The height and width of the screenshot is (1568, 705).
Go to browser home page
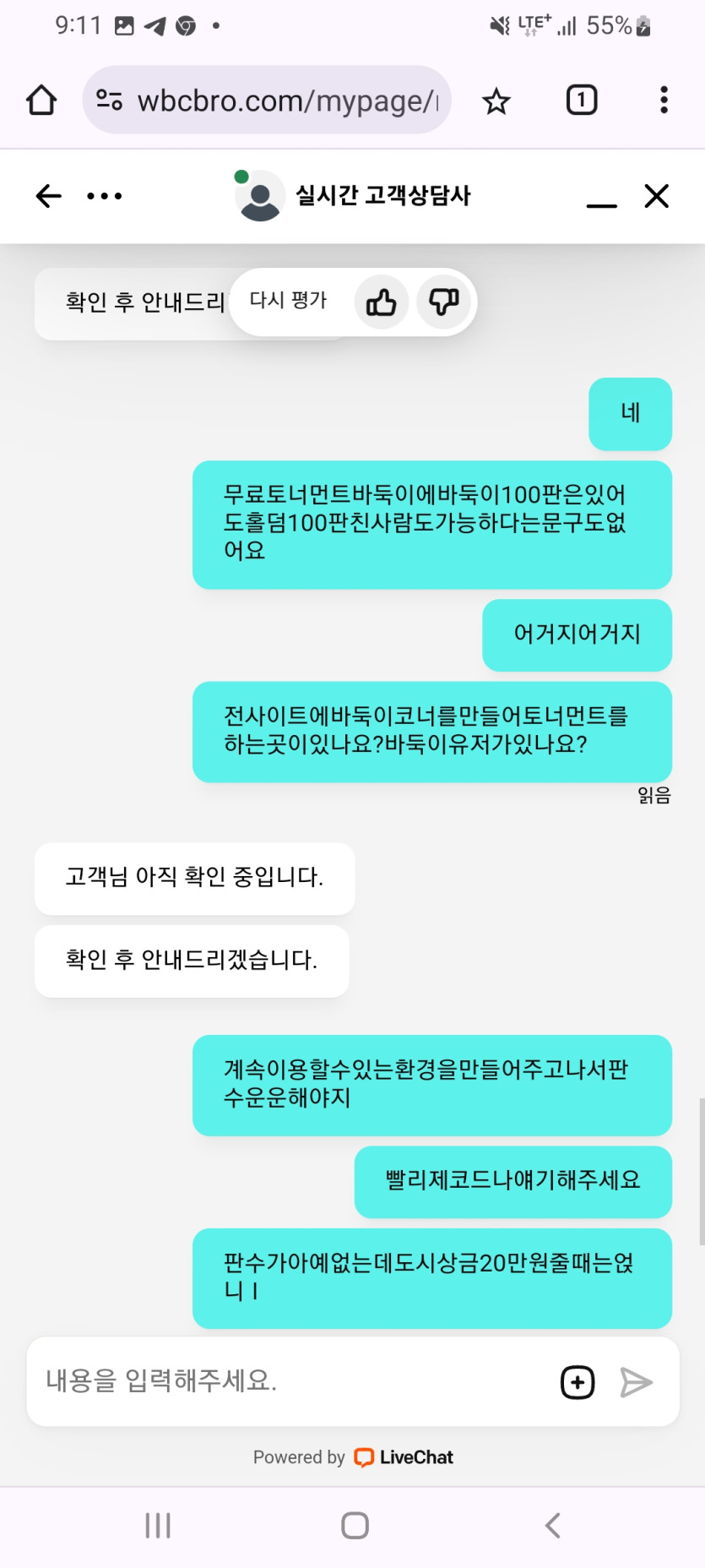point(41,100)
